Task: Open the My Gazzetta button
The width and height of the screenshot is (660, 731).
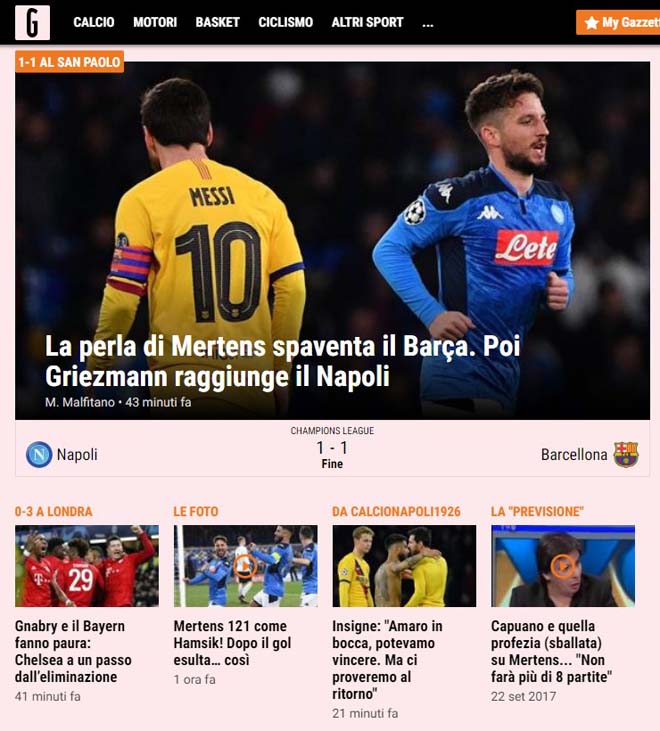Action: [x=620, y=22]
